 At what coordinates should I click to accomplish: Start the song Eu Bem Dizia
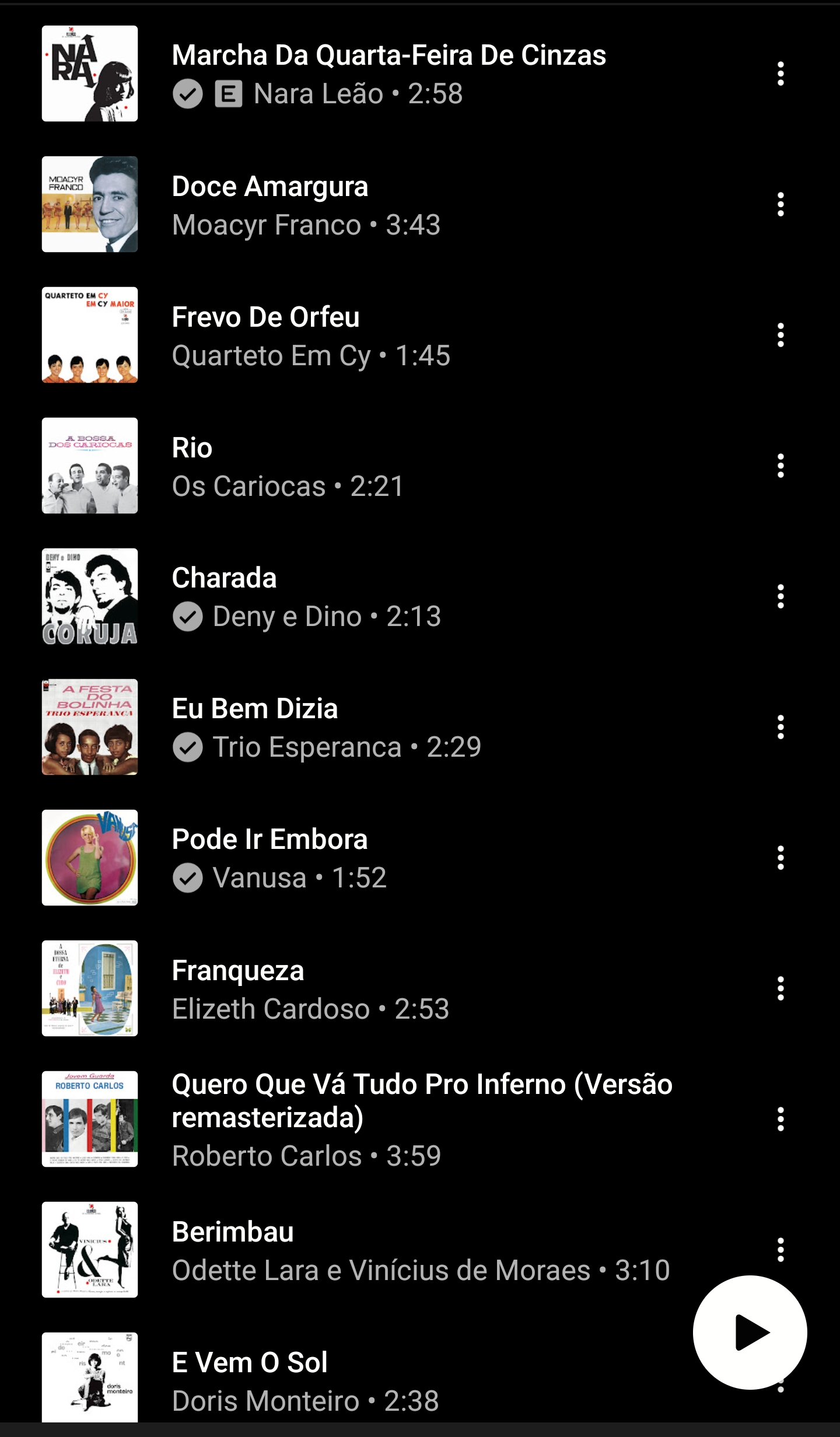255,709
